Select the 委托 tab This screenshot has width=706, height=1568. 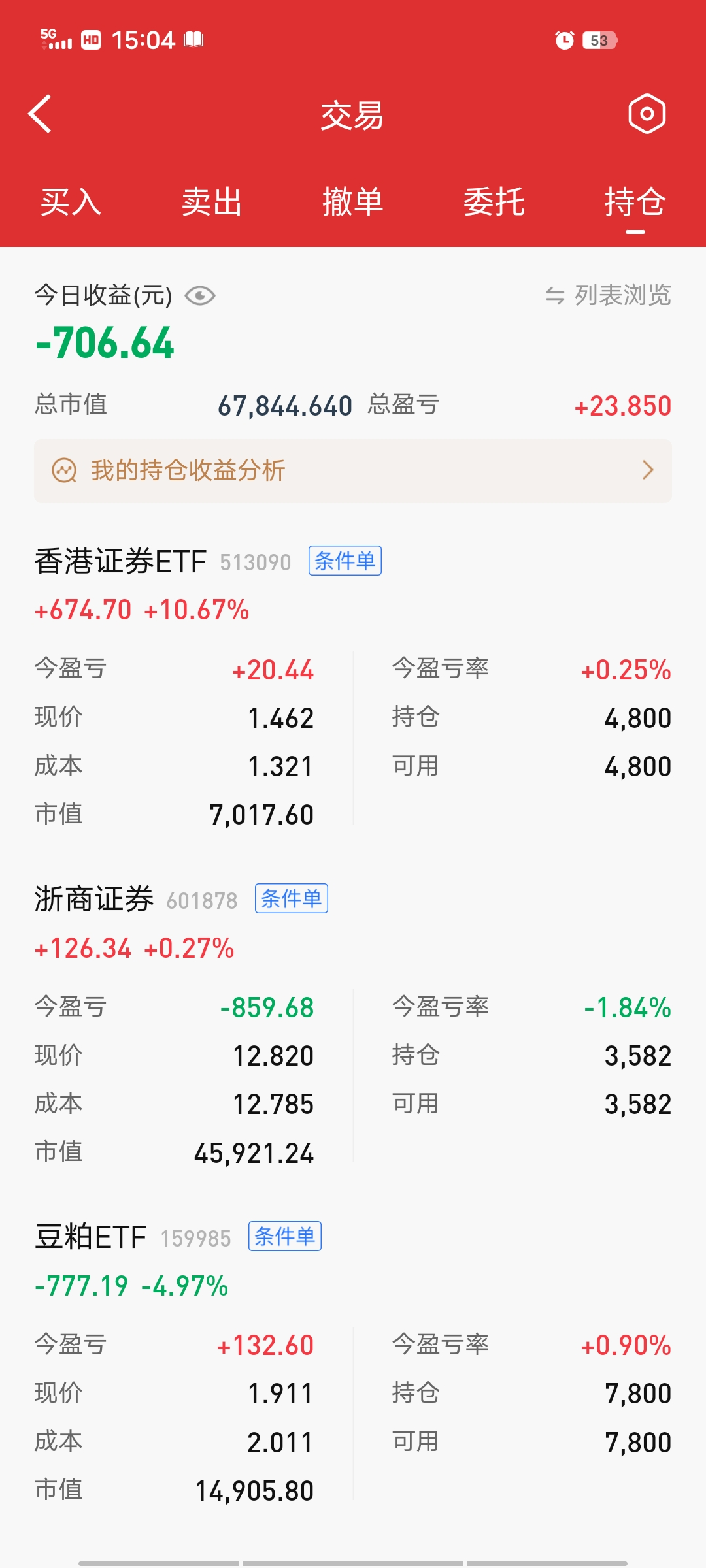[494, 201]
